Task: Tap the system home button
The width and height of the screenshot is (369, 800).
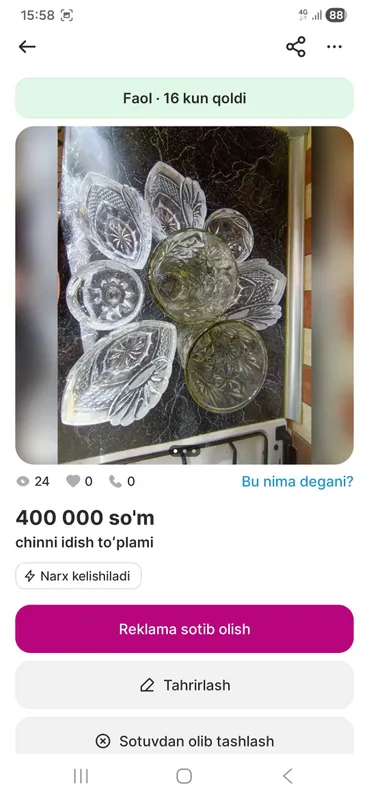Action: (184, 776)
